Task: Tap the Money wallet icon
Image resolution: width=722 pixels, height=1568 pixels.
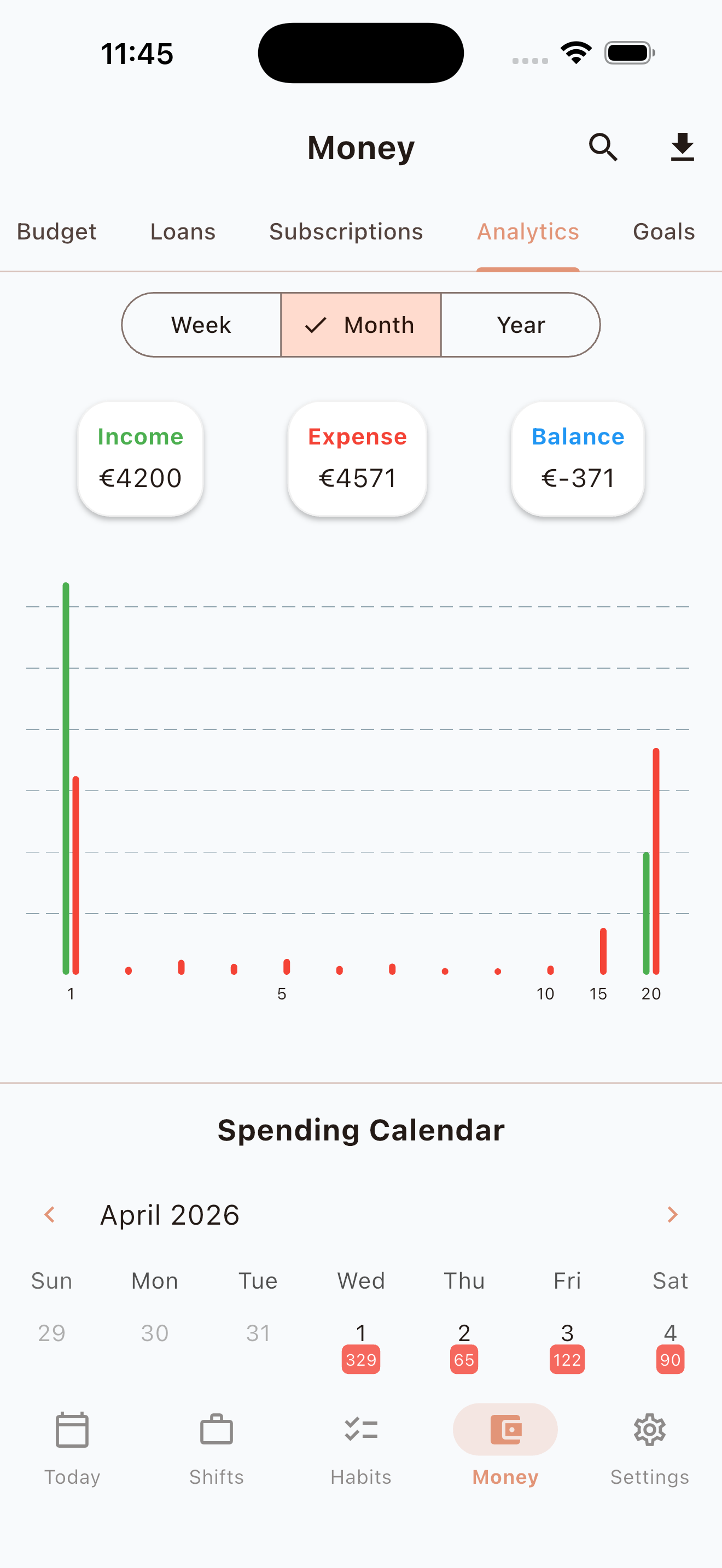Action: 505,1430
